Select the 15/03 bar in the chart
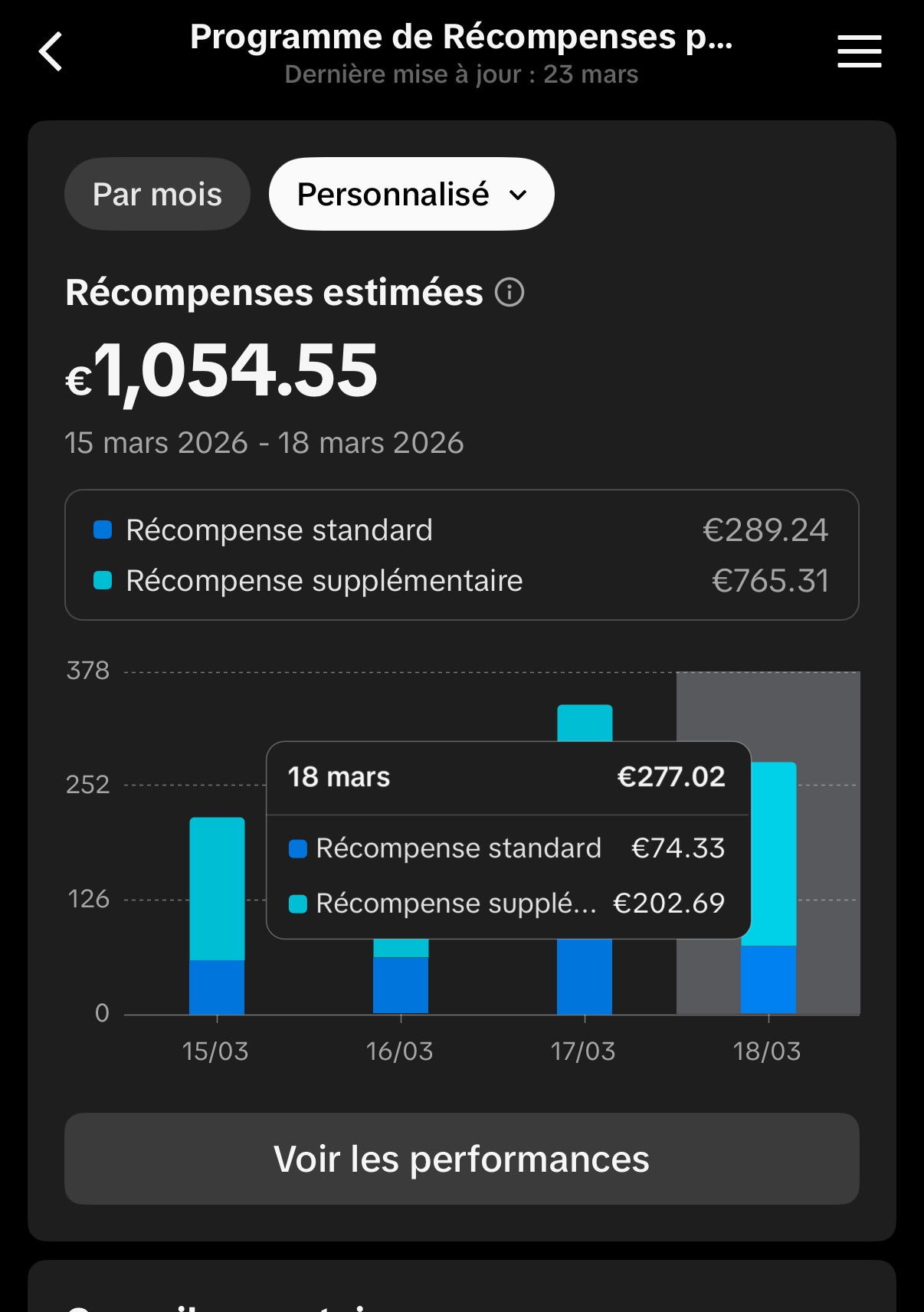 [x=217, y=916]
